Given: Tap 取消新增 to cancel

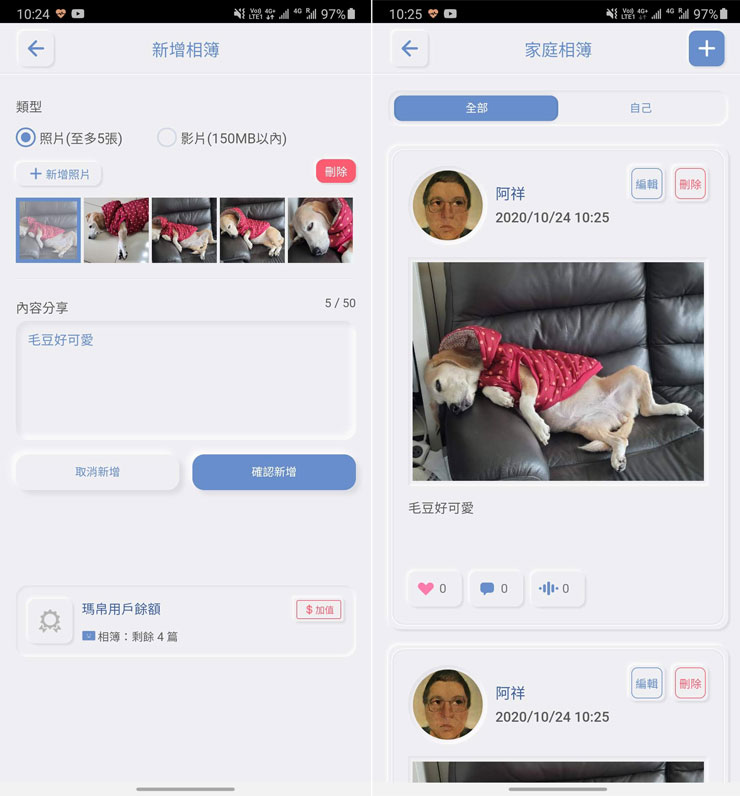Looking at the screenshot, I should (x=97, y=472).
